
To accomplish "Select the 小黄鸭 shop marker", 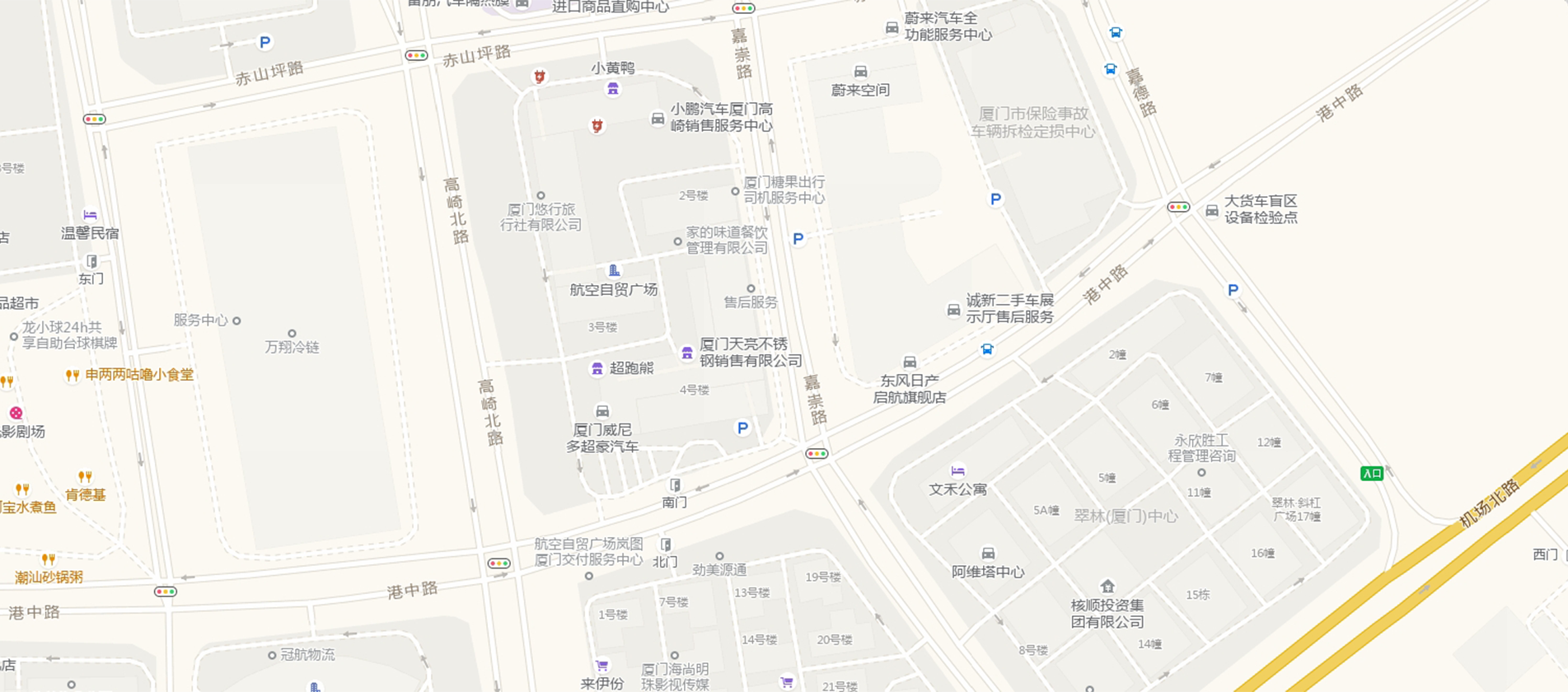I will pos(613,88).
